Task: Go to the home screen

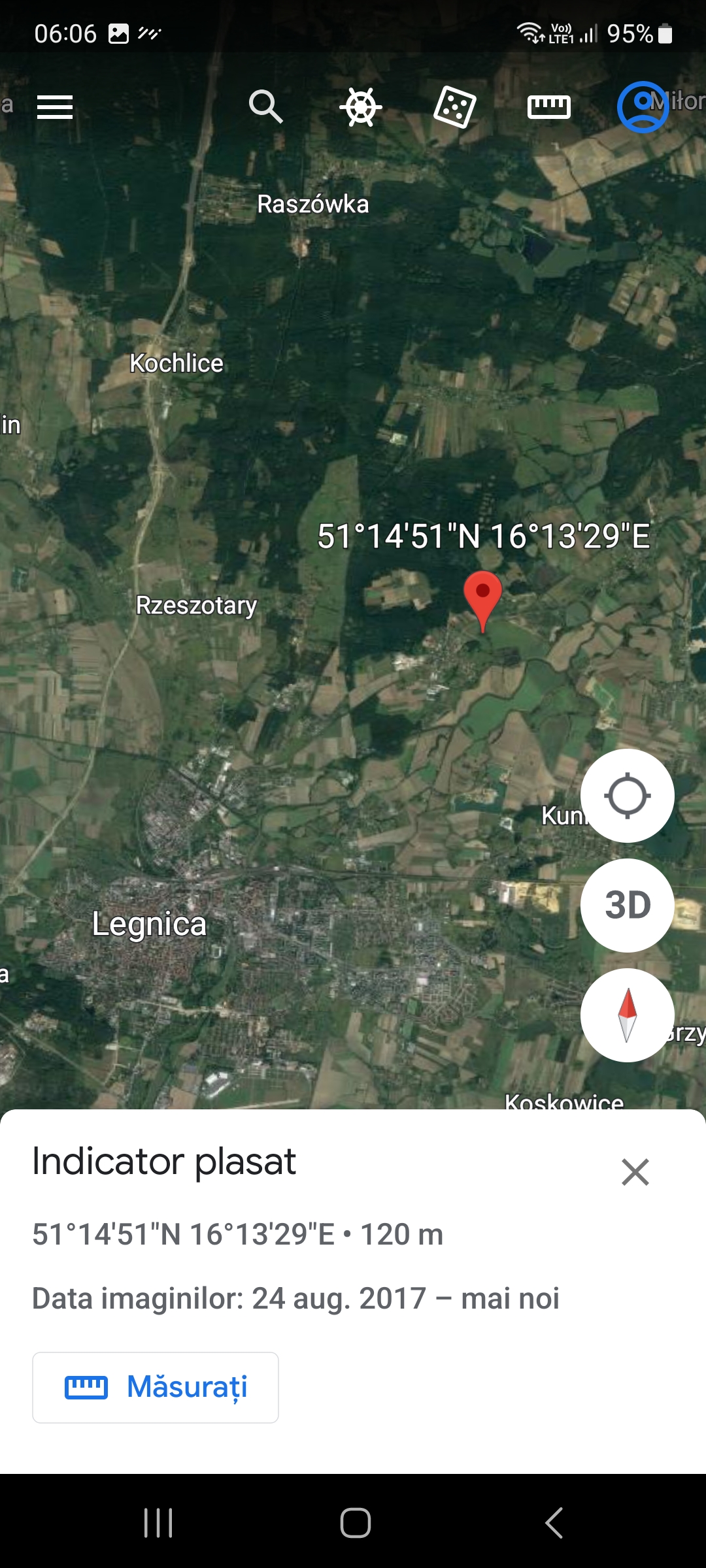Action: coord(355,1523)
